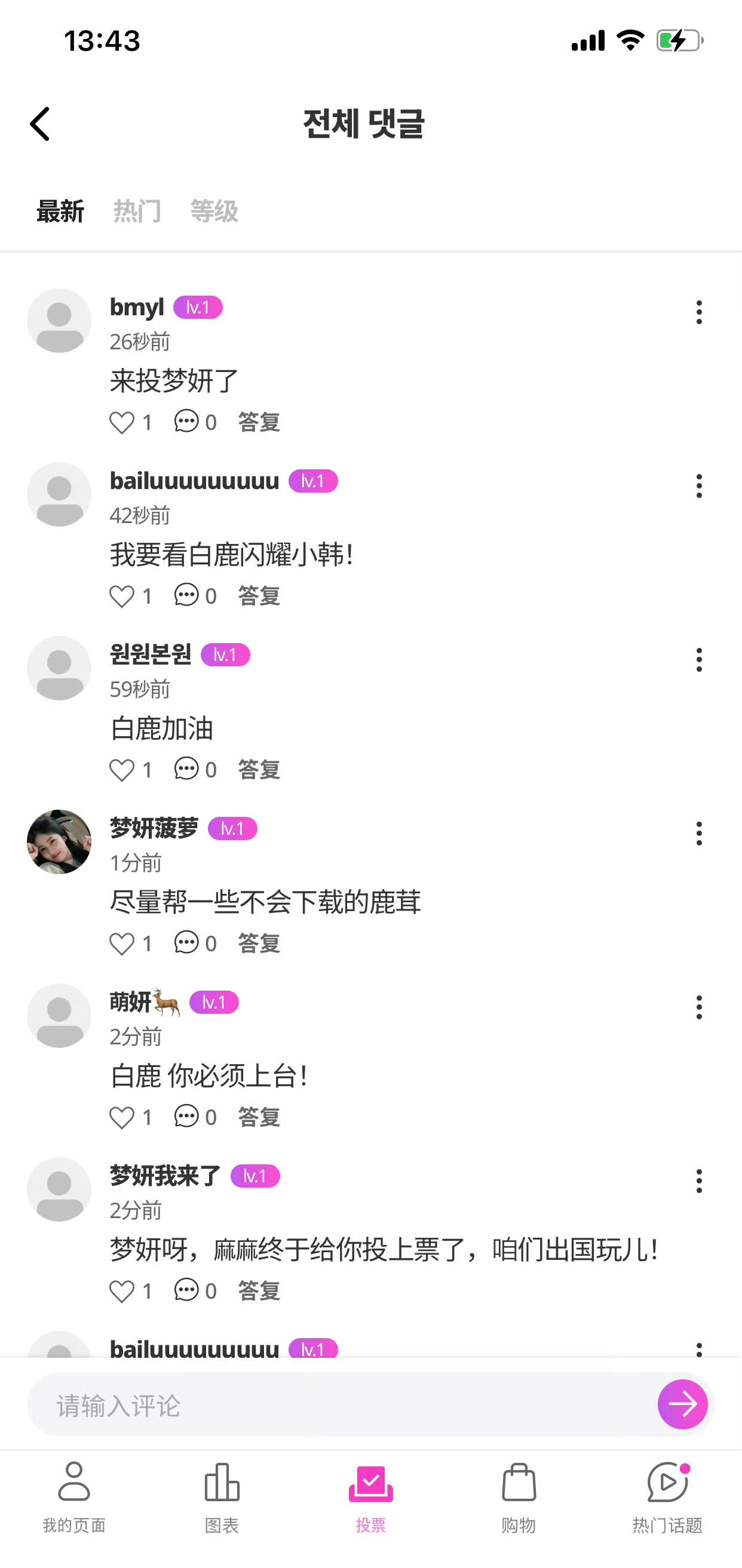The width and height of the screenshot is (742, 1568).
Task: Like 梦妍菠萝's comment
Action: pos(122,943)
